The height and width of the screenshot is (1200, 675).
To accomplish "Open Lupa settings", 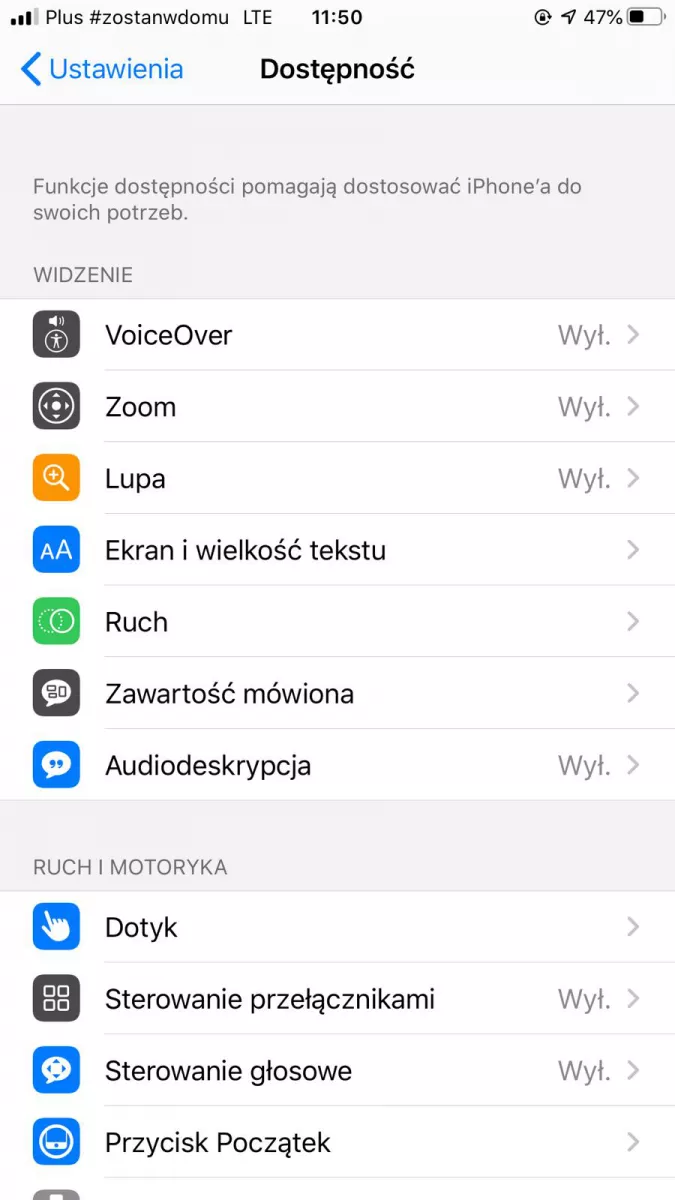I will (x=337, y=479).
